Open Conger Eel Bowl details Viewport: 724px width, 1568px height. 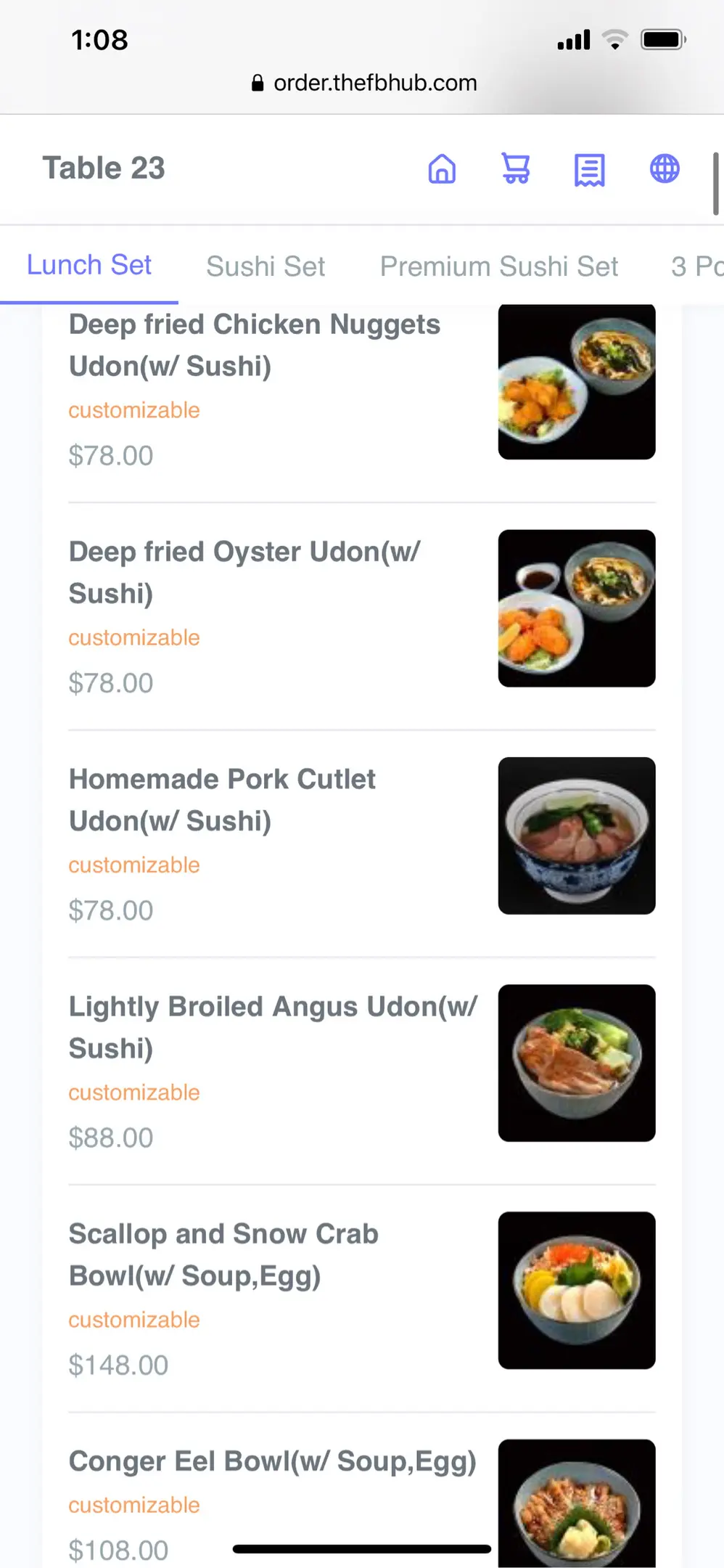click(x=272, y=1461)
